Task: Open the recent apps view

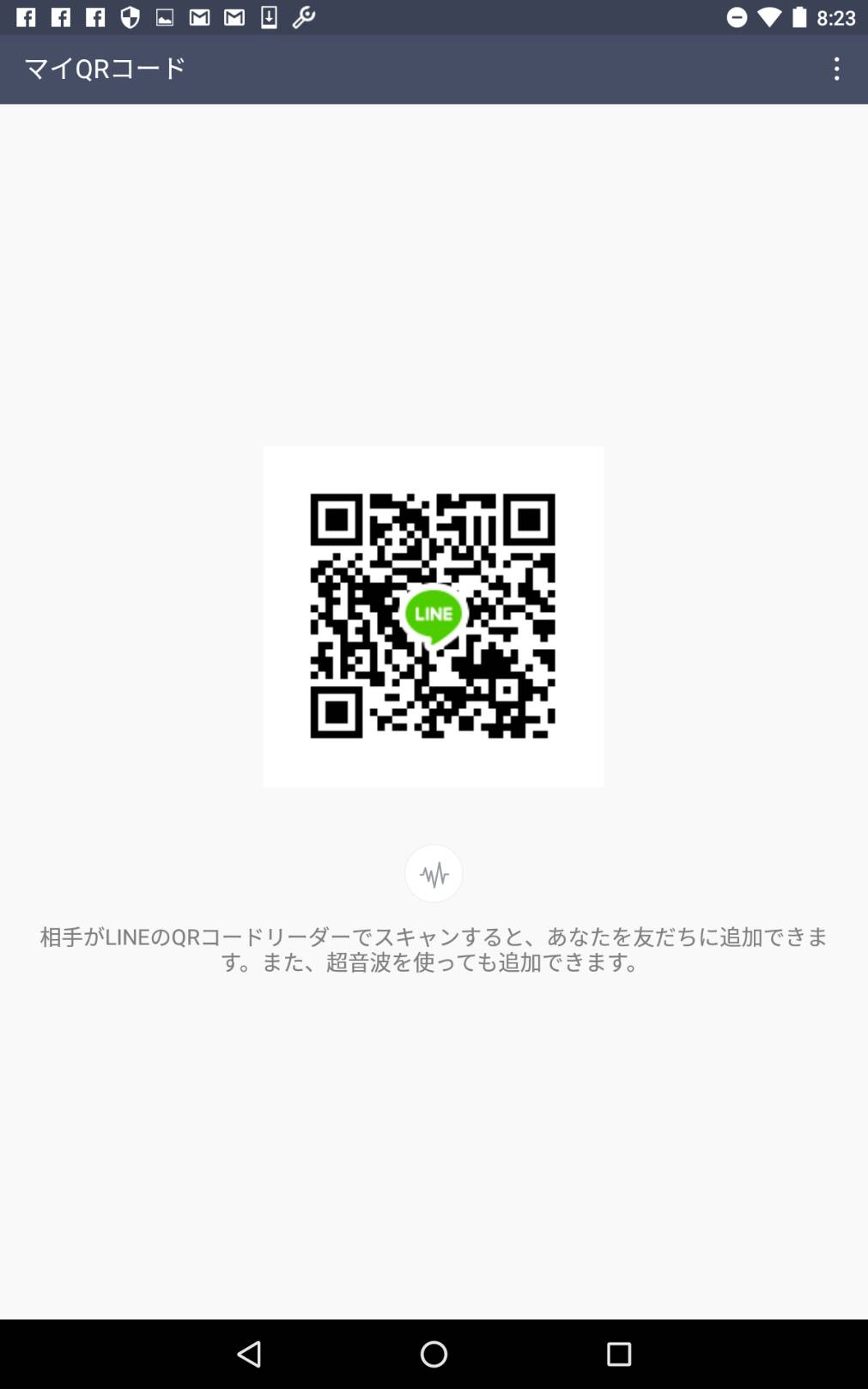Action: (619, 1354)
